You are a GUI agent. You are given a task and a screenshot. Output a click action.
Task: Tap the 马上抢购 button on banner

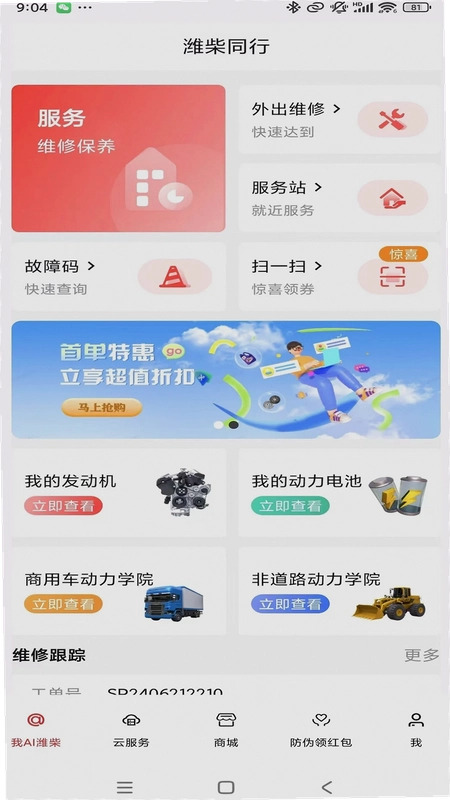[x=102, y=407]
